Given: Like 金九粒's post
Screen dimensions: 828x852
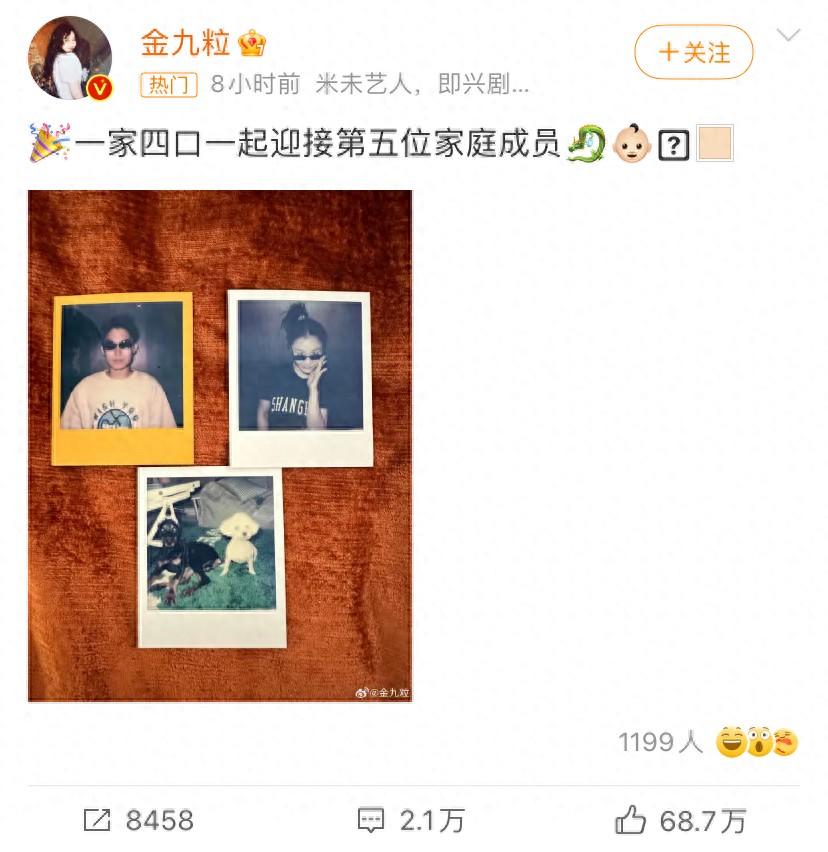Looking at the screenshot, I should pyautogui.click(x=680, y=821).
